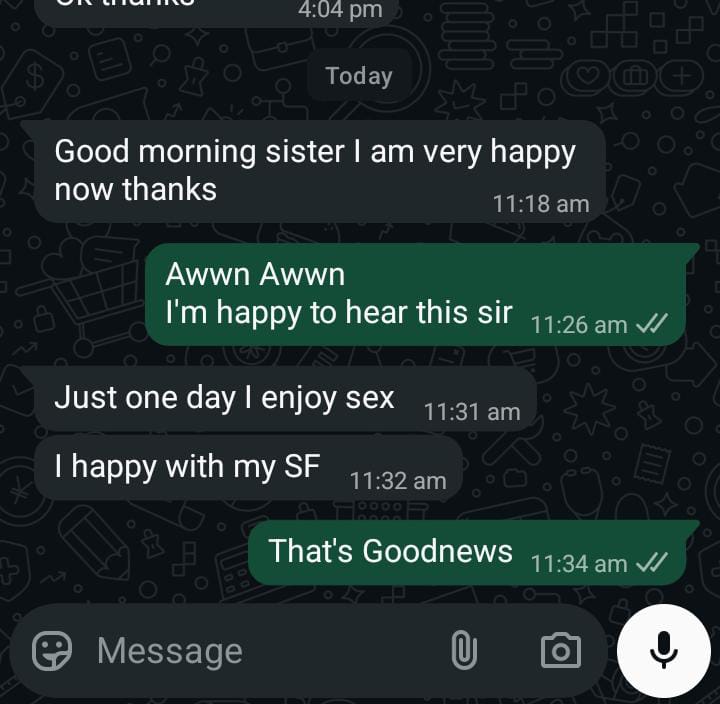Open the emoji and sticker picker
Screen dimensions: 720x704
click(52, 651)
